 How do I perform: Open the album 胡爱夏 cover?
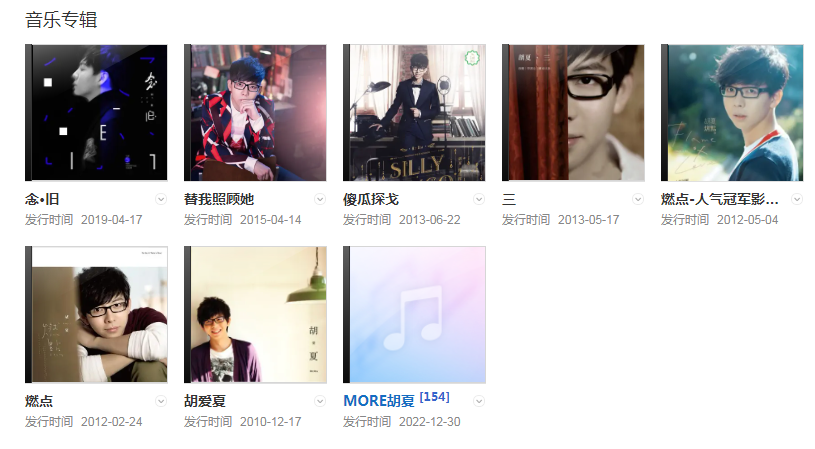pyautogui.click(x=255, y=314)
